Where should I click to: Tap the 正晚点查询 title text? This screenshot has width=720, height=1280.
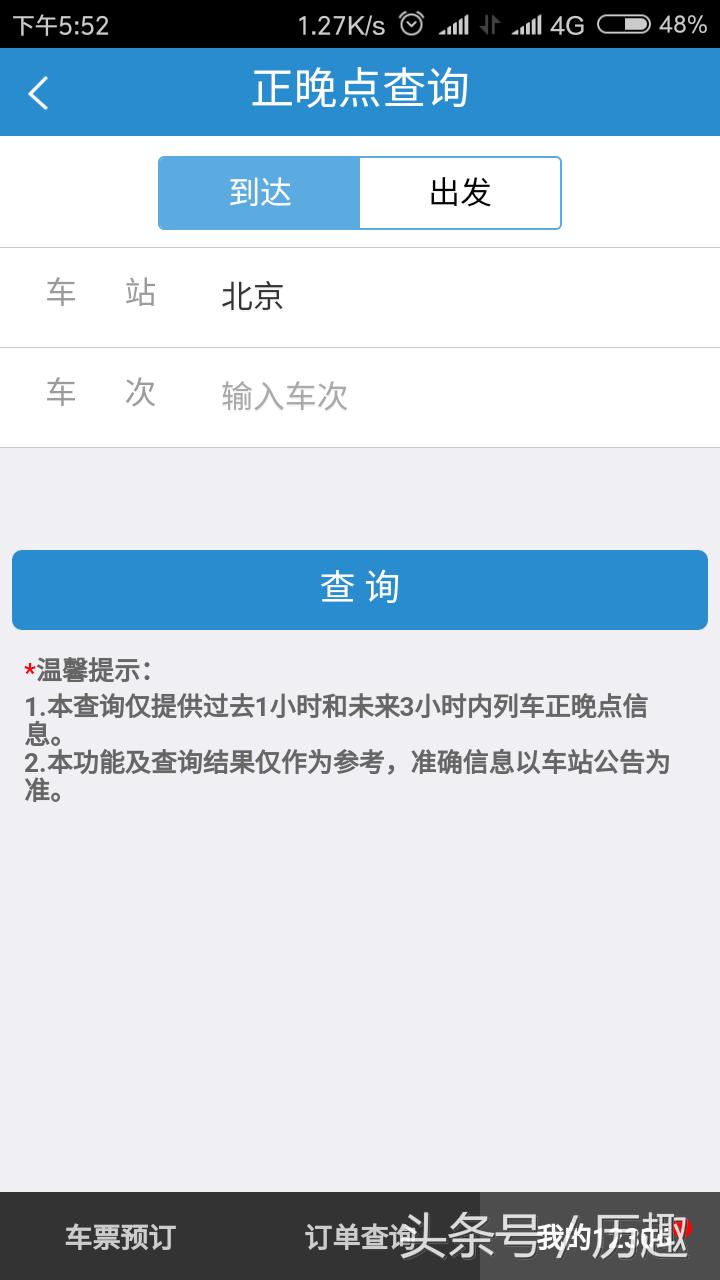tap(360, 91)
